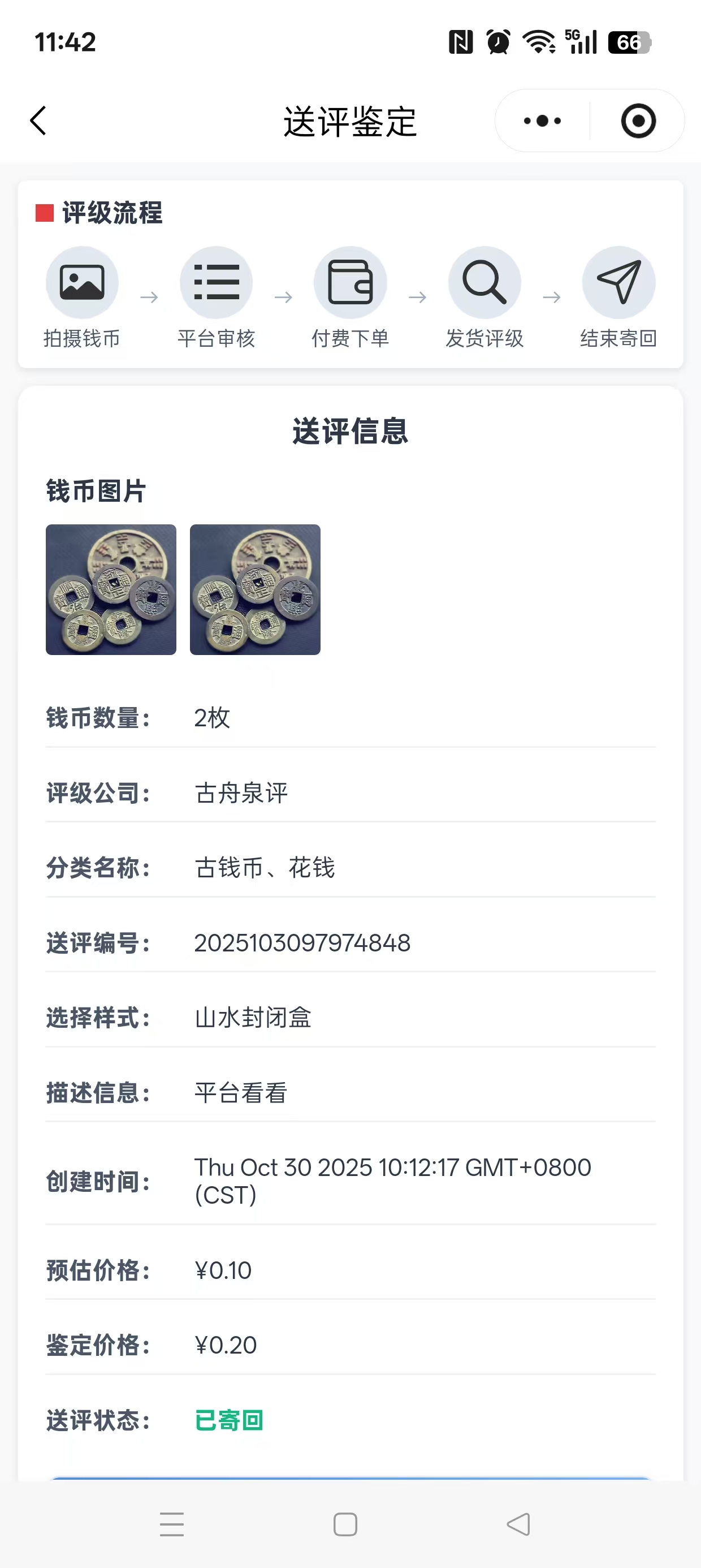Expand the first step arrow after 拍摄钱币

pos(150,298)
